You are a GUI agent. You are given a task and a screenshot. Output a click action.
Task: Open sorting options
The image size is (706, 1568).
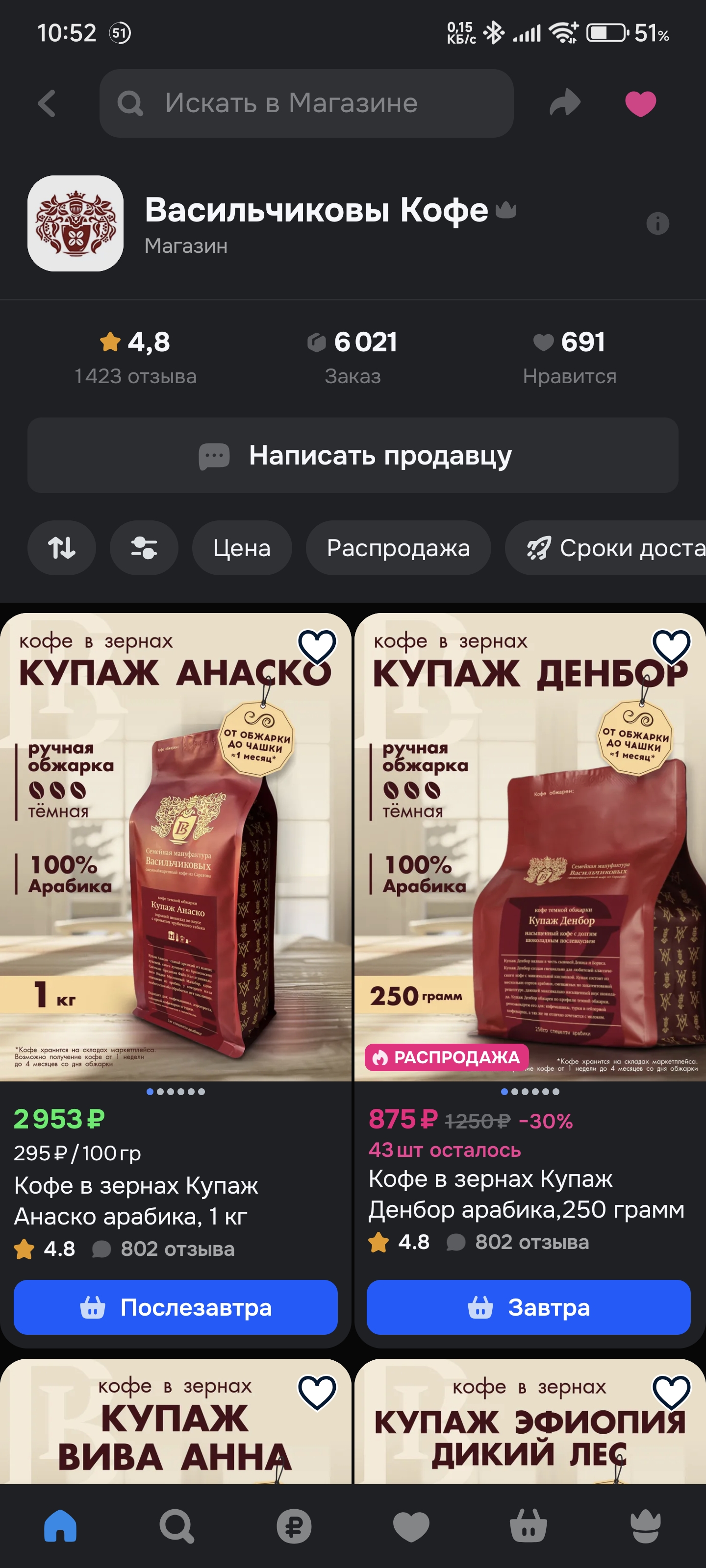[61, 548]
